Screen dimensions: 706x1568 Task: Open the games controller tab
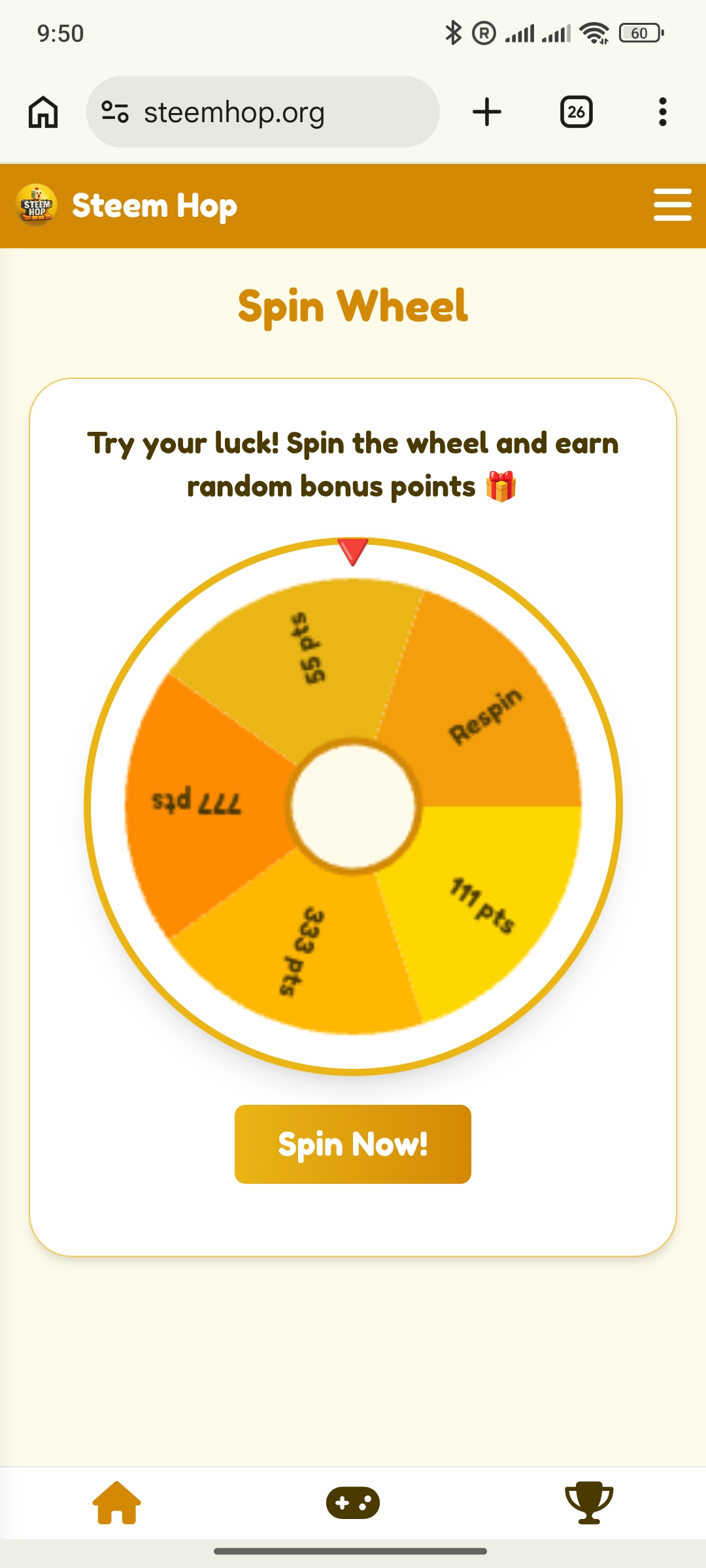point(353,1503)
